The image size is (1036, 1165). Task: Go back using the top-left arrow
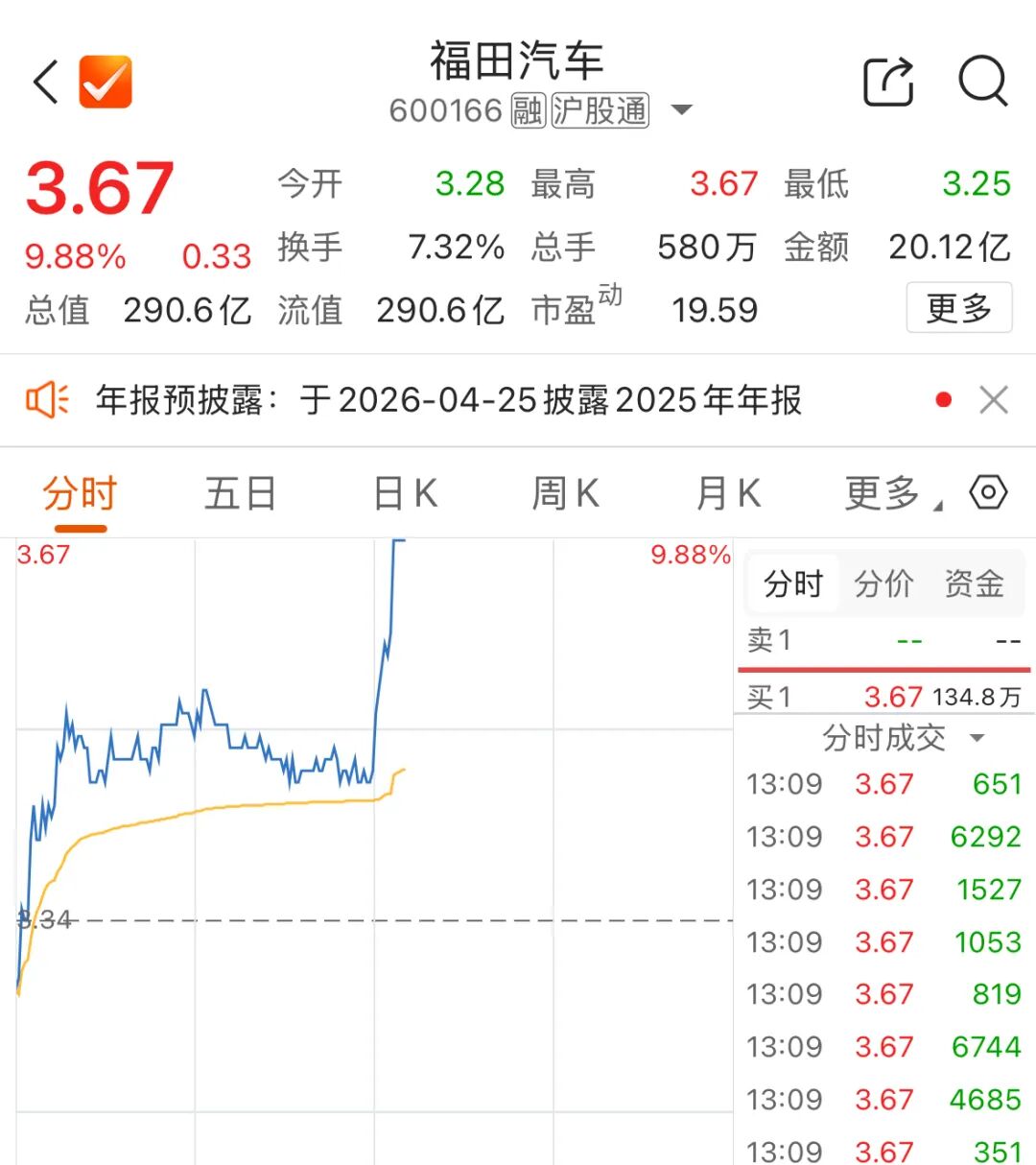46,82
